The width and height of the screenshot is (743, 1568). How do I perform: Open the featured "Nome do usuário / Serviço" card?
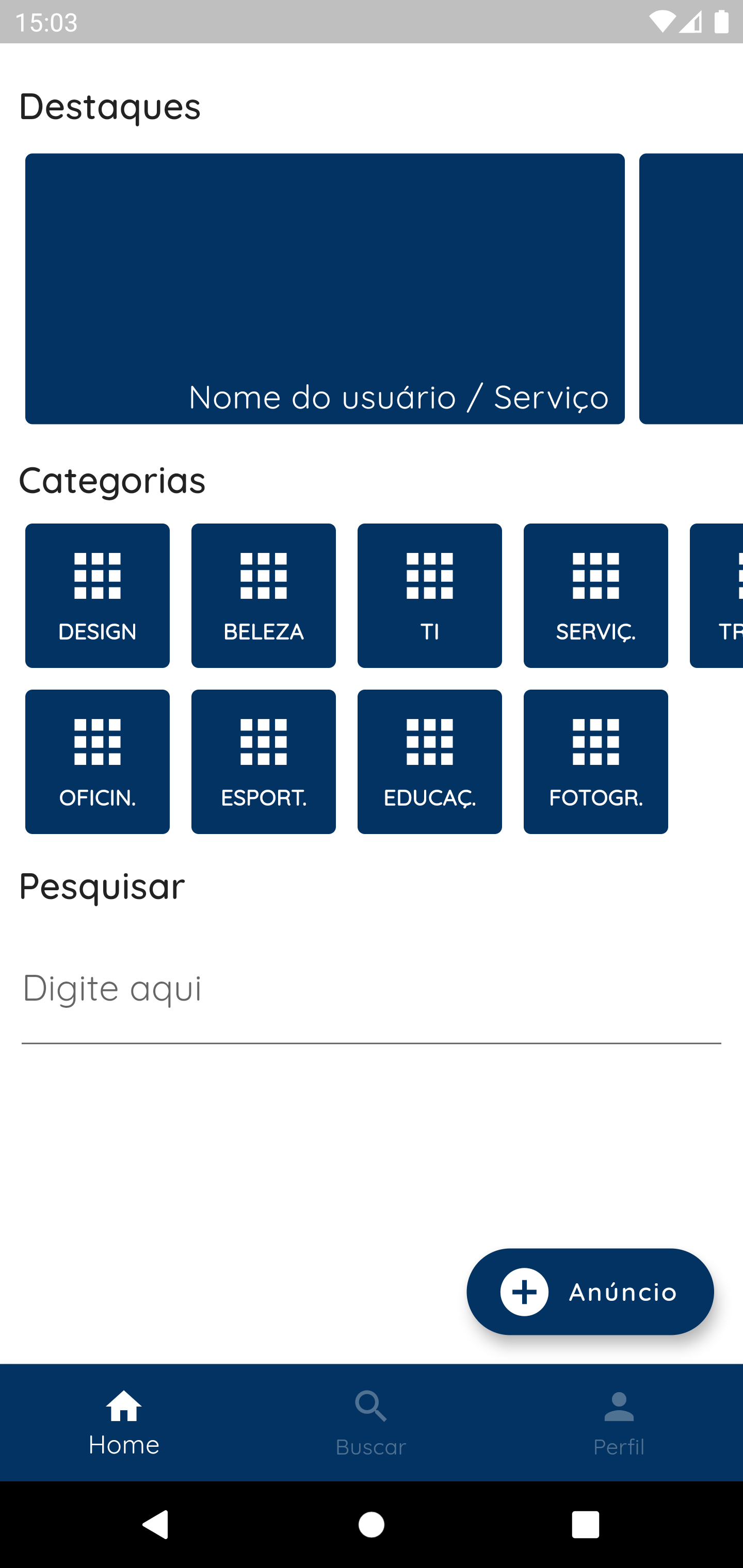325,288
